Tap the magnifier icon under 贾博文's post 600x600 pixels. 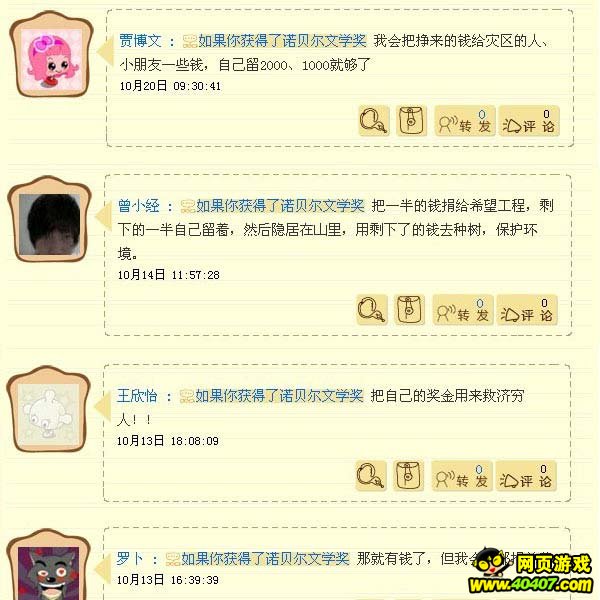pos(373,122)
